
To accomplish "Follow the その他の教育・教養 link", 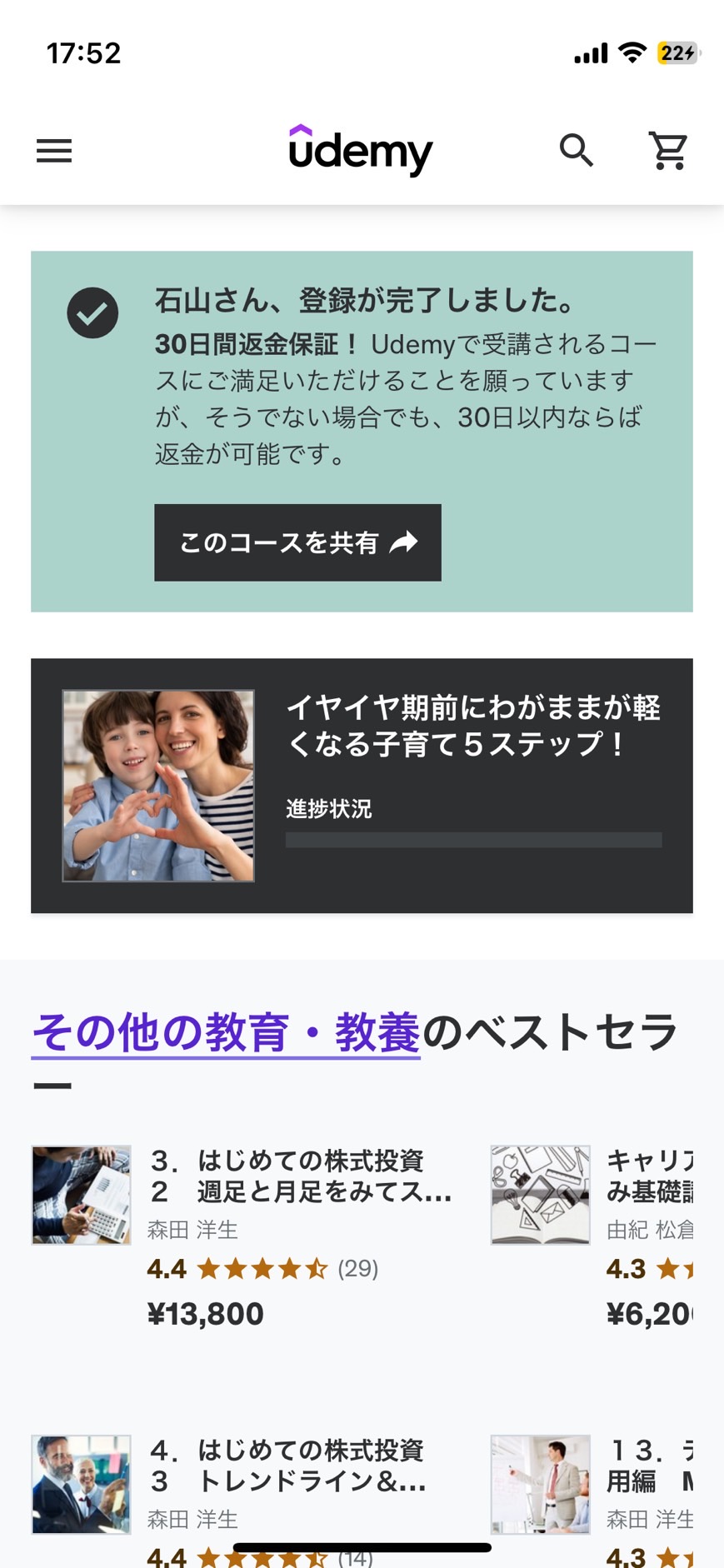I will [226, 1032].
